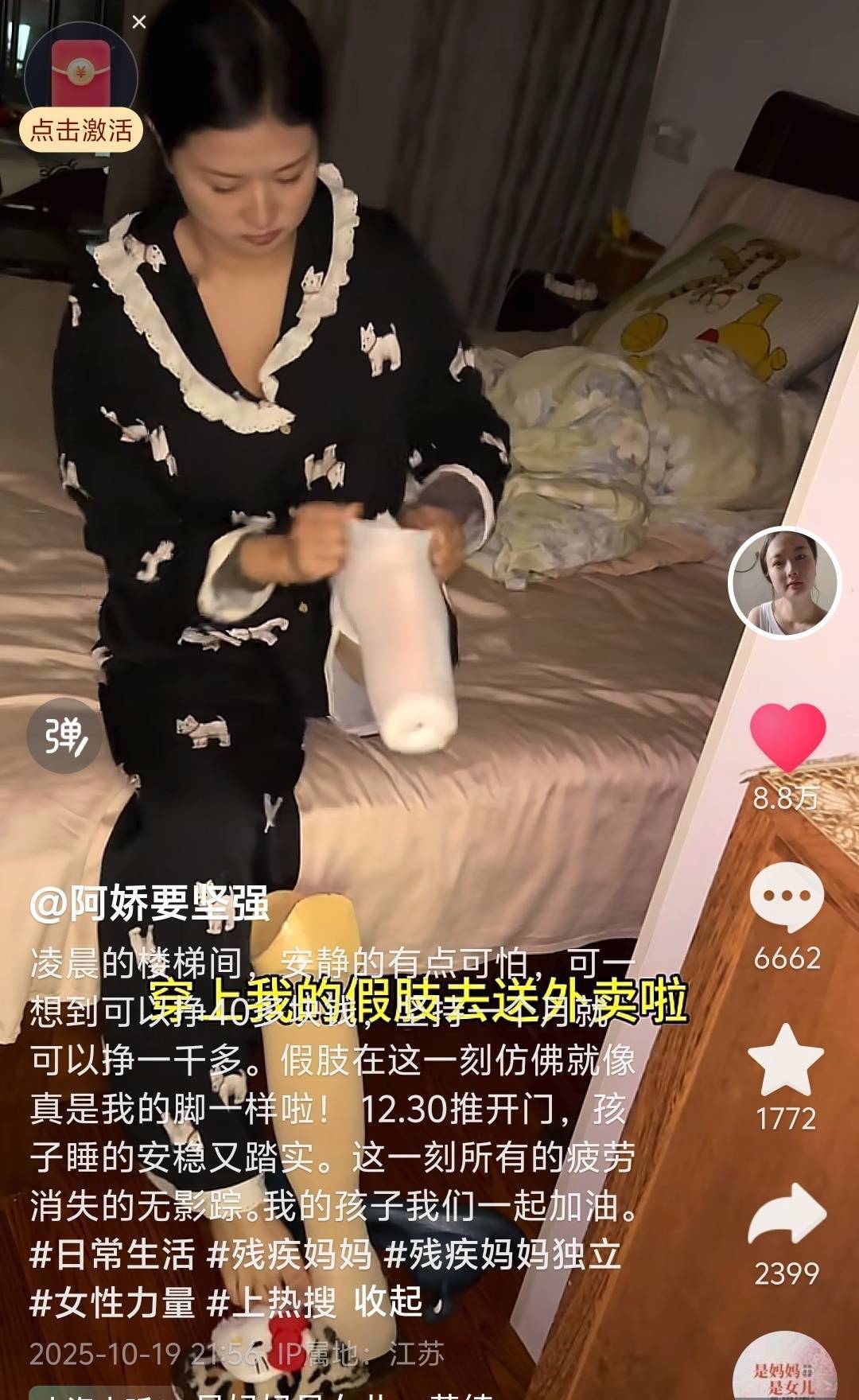Screen dimensions: 859x1400
Task: Dismiss the red envelope popup
Action: 139,22
